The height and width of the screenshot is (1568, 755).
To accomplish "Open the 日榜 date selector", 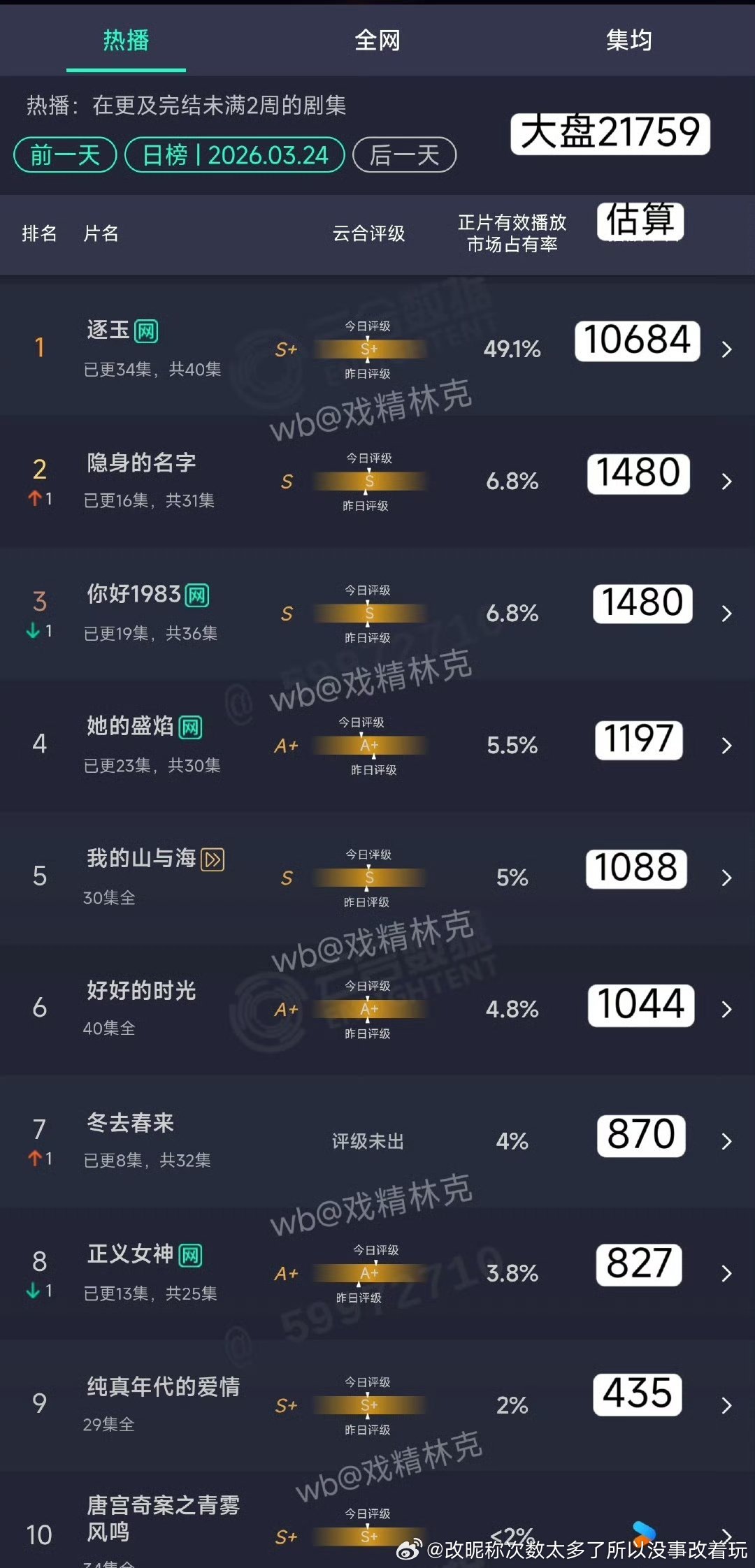I will pyautogui.click(x=234, y=155).
